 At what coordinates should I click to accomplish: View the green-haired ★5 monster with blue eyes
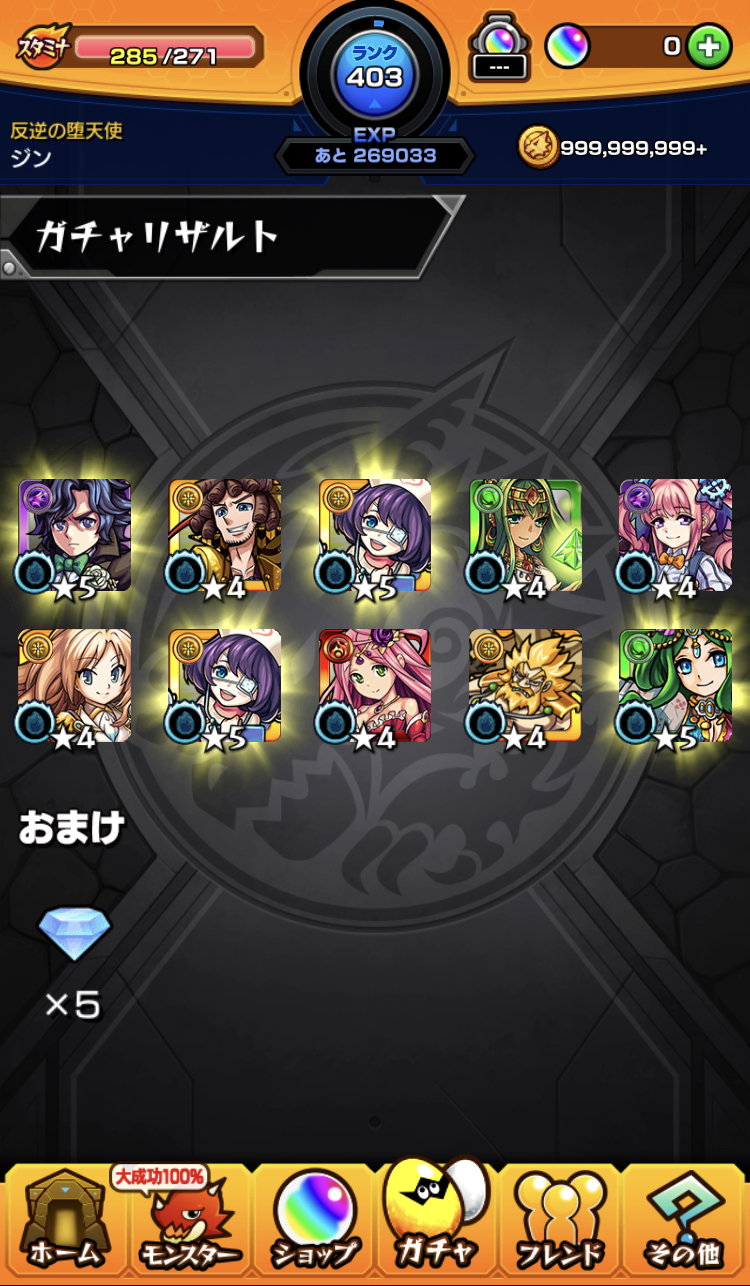[x=675, y=685]
